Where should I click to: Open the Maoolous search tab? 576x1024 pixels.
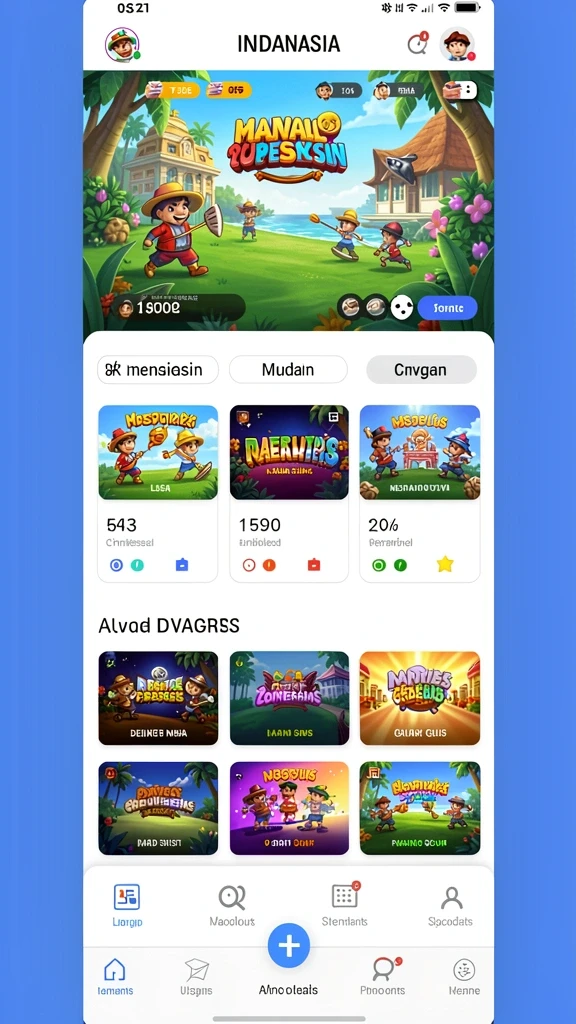(x=232, y=905)
